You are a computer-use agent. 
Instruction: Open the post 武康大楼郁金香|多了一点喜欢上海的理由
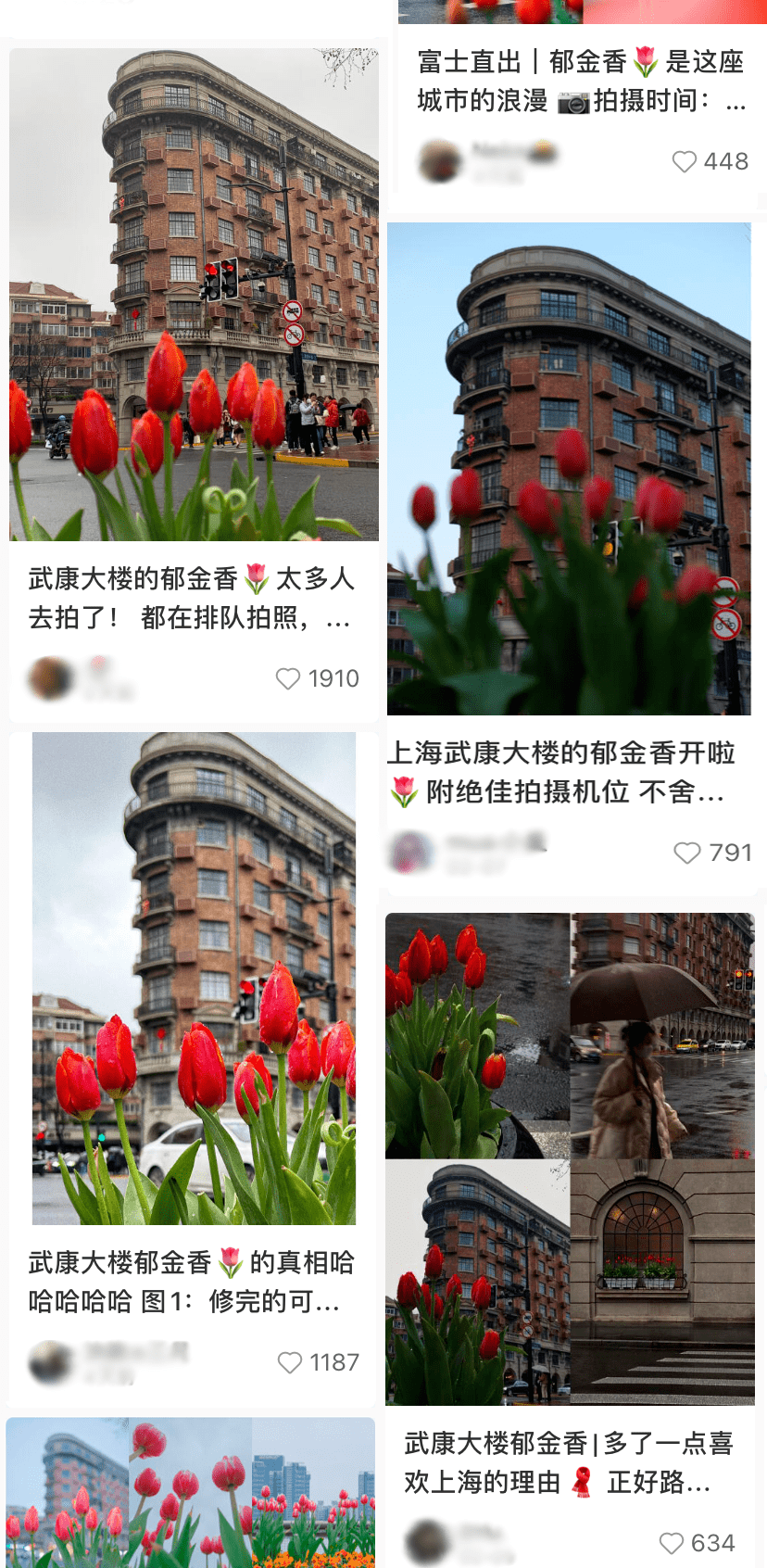(570, 1159)
